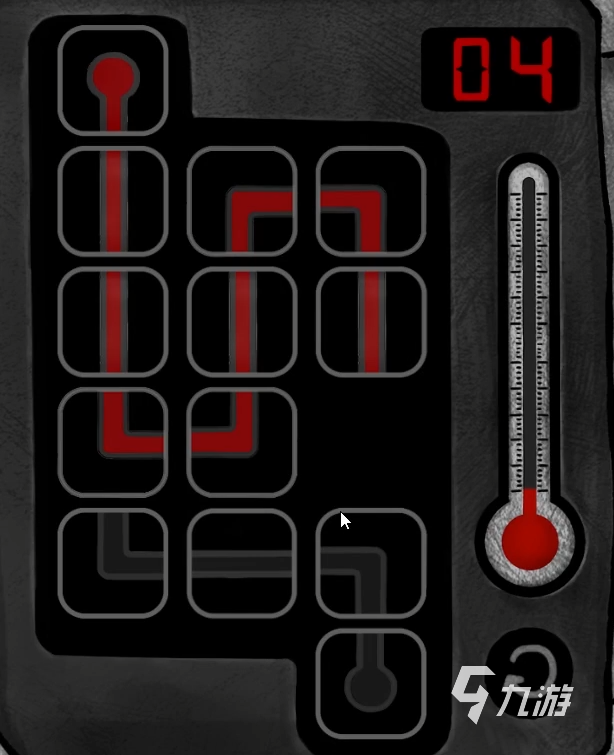The width and height of the screenshot is (614, 755).
Task: Rotate the gray elbow tile feeding the end bulb
Action: pos(371,562)
